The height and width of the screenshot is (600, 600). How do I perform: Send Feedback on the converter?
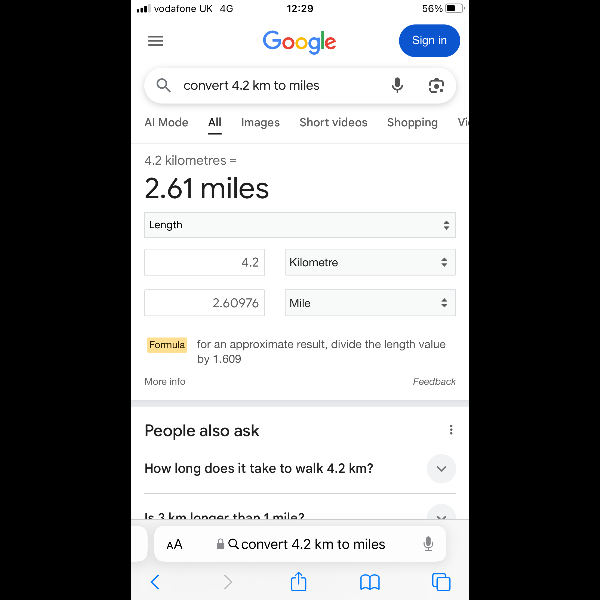(434, 382)
